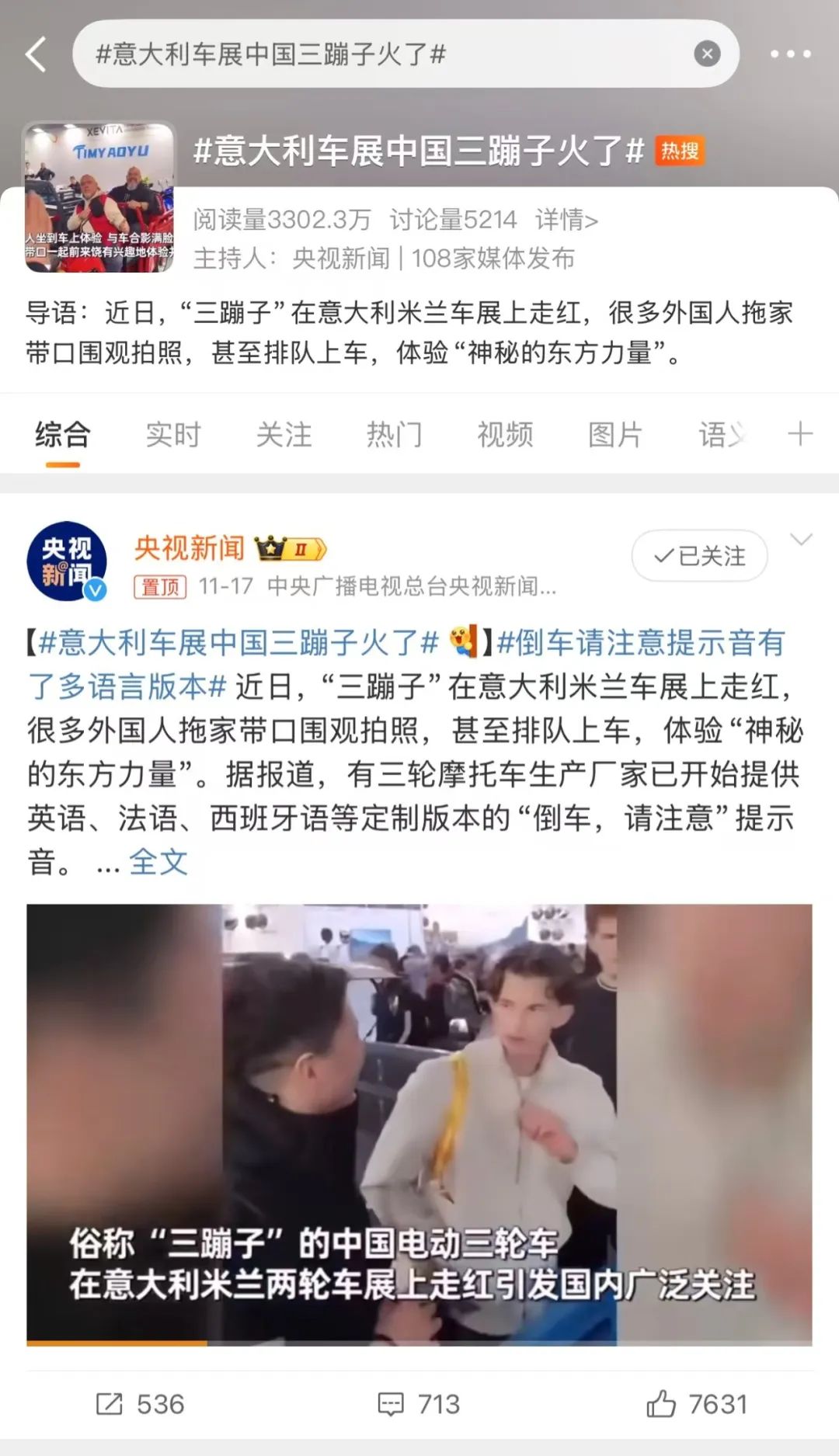Image resolution: width=839 pixels, height=1456 pixels.
Task: Switch to the 视频 tab
Action: point(505,434)
